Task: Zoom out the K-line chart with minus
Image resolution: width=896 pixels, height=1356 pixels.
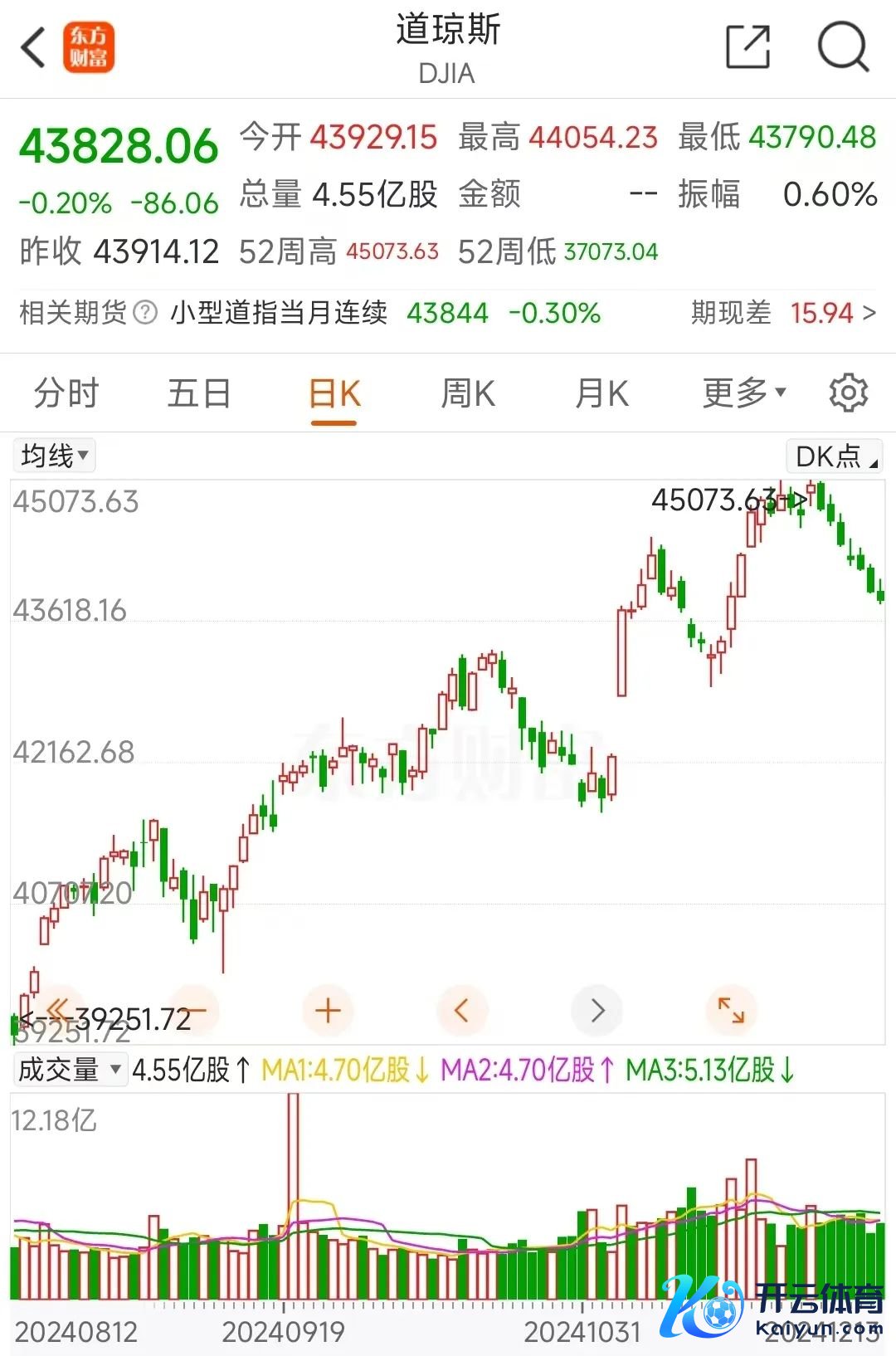Action: [x=196, y=1010]
